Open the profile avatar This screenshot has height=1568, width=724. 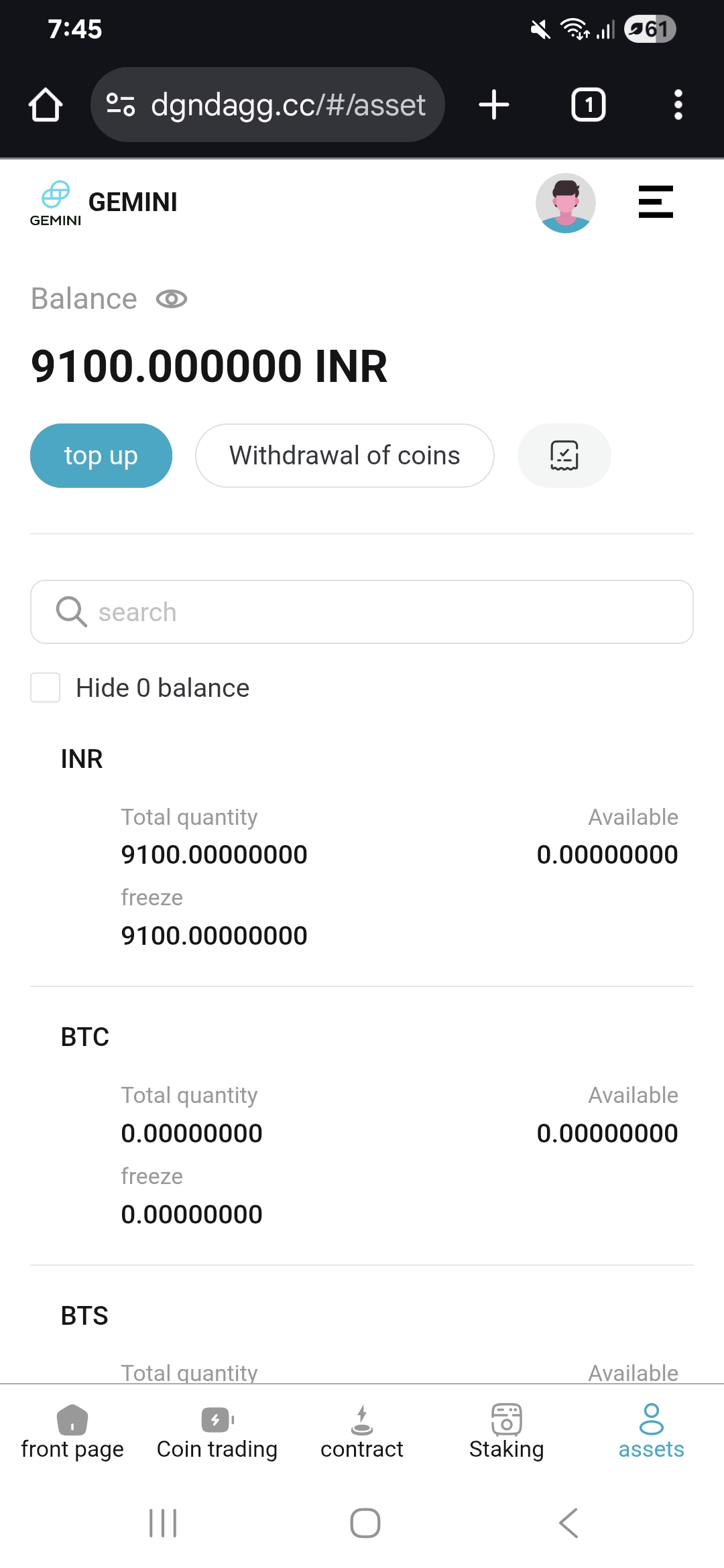(x=565, y=203)
